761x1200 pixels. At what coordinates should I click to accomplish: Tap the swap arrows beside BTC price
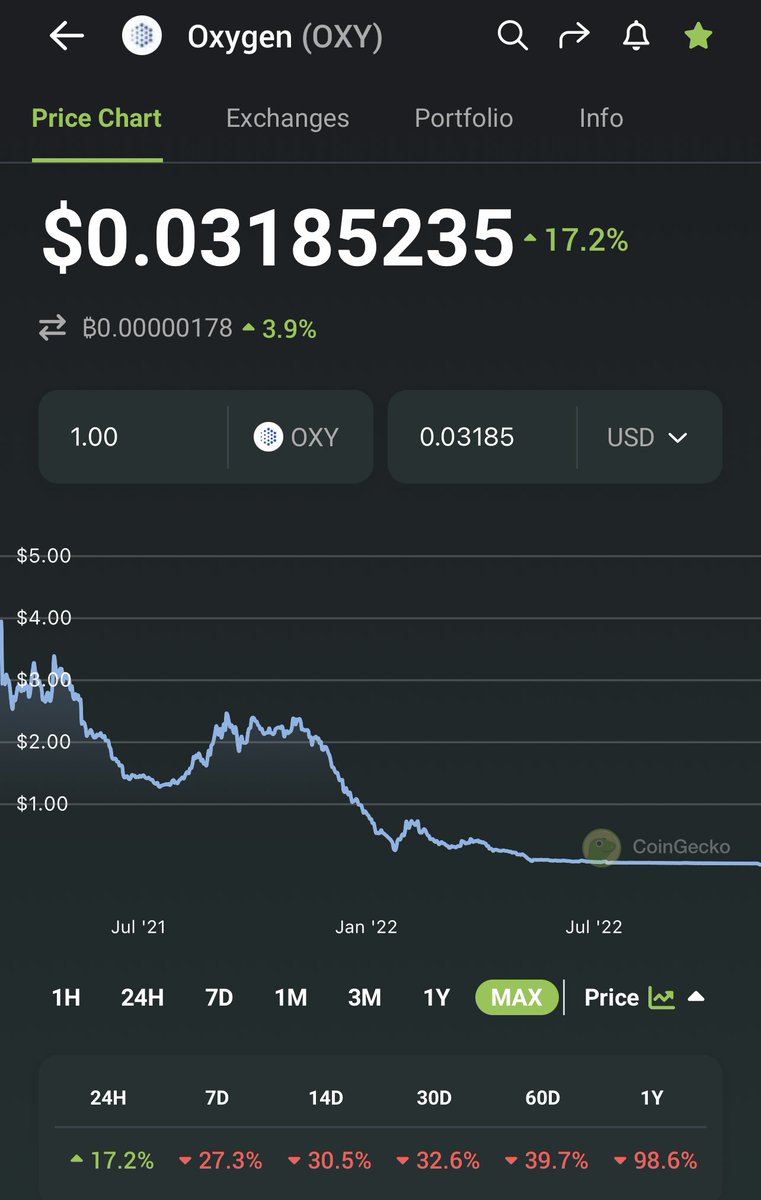(x=52, y=328)
